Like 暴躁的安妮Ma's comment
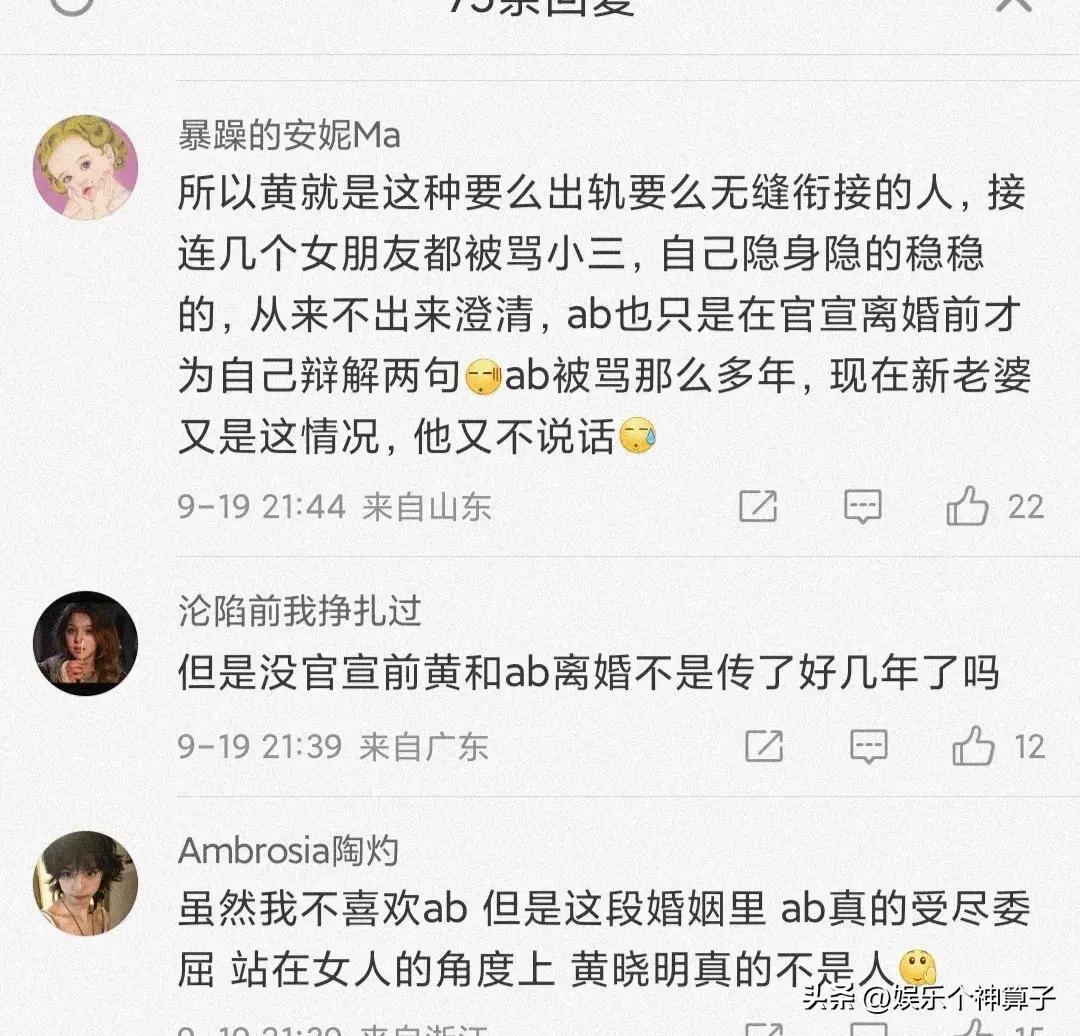This screenshot has height=1036, width=1080. (x=968, y=507)
